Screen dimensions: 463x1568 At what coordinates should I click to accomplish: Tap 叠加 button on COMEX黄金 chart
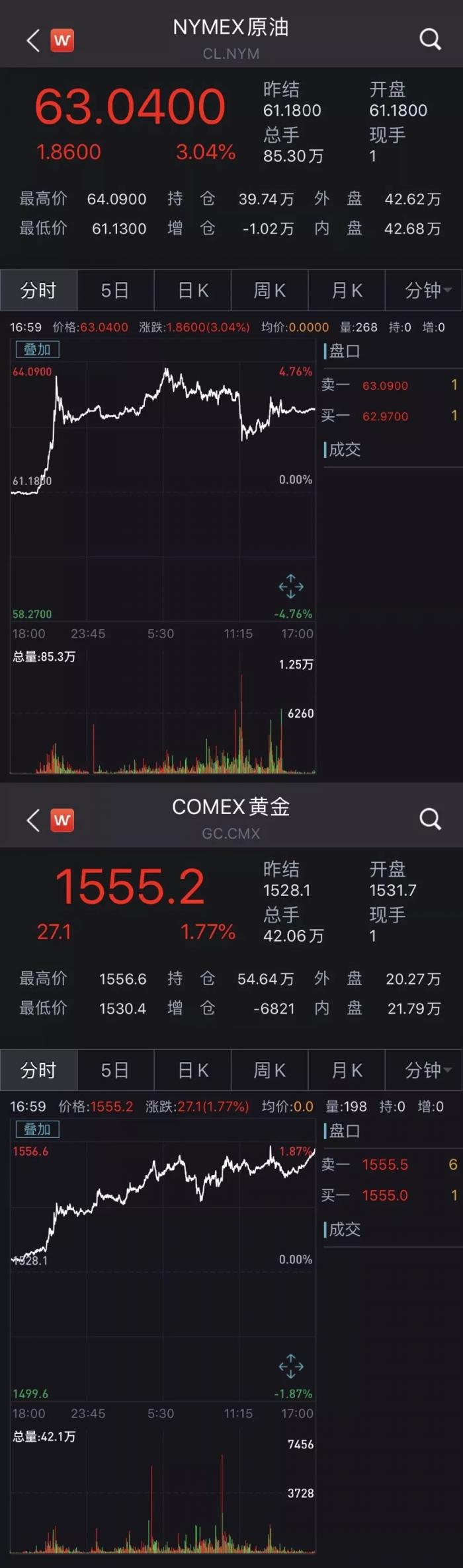click(37, 1129)
